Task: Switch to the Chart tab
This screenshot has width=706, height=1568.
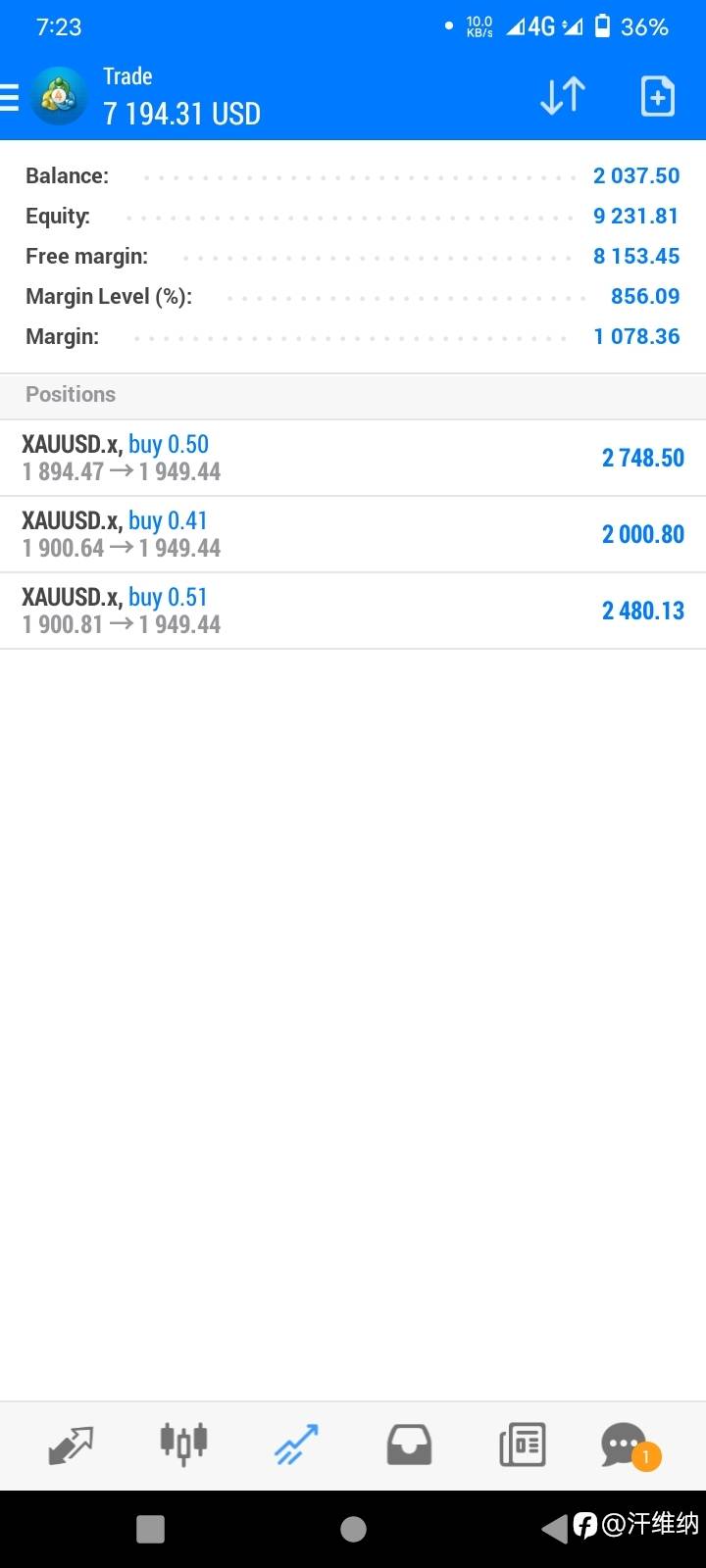Action: click(183, 1445)
